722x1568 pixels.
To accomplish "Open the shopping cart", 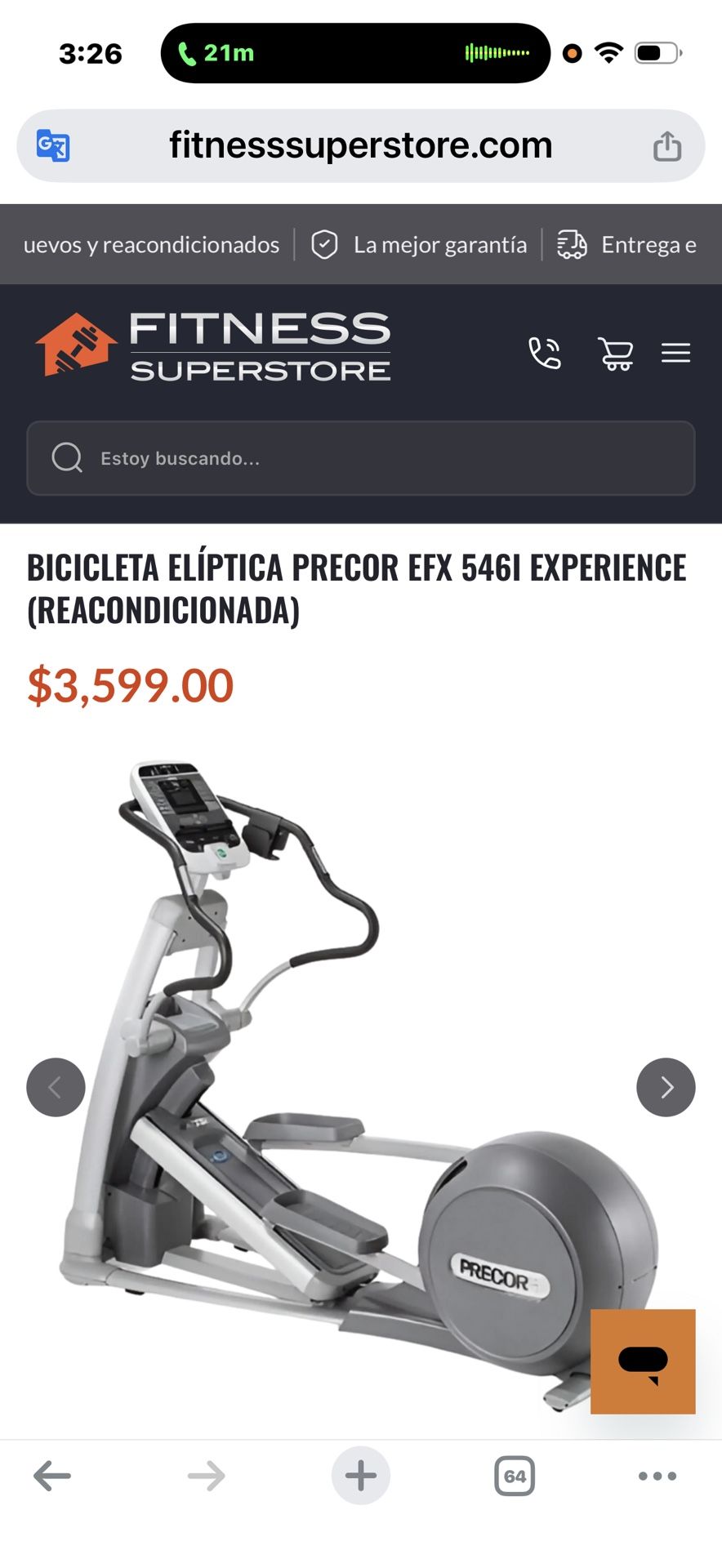I will point(616,353).
